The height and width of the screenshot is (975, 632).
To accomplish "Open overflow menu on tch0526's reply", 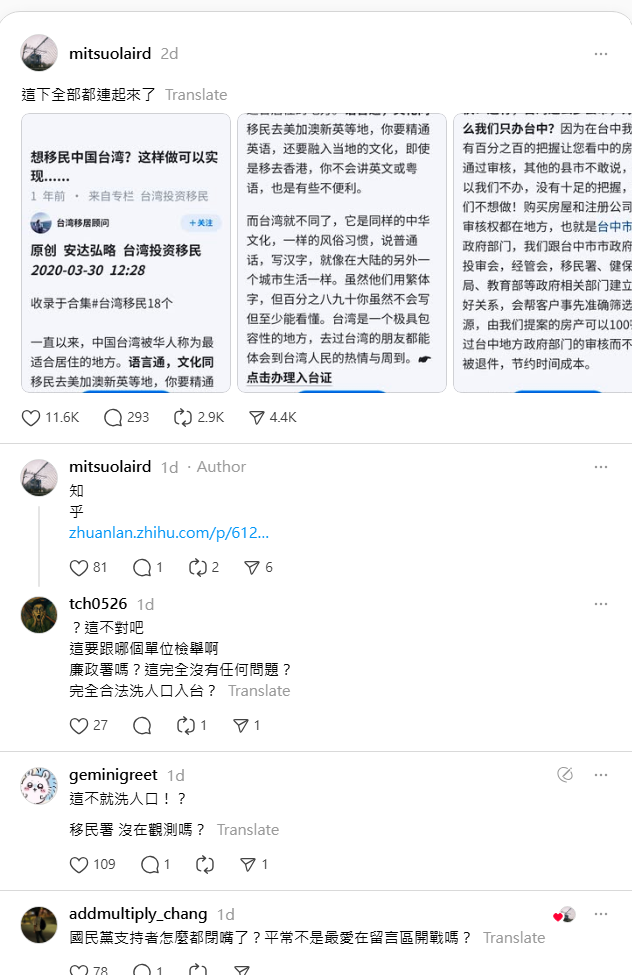I will click(600, 604).
